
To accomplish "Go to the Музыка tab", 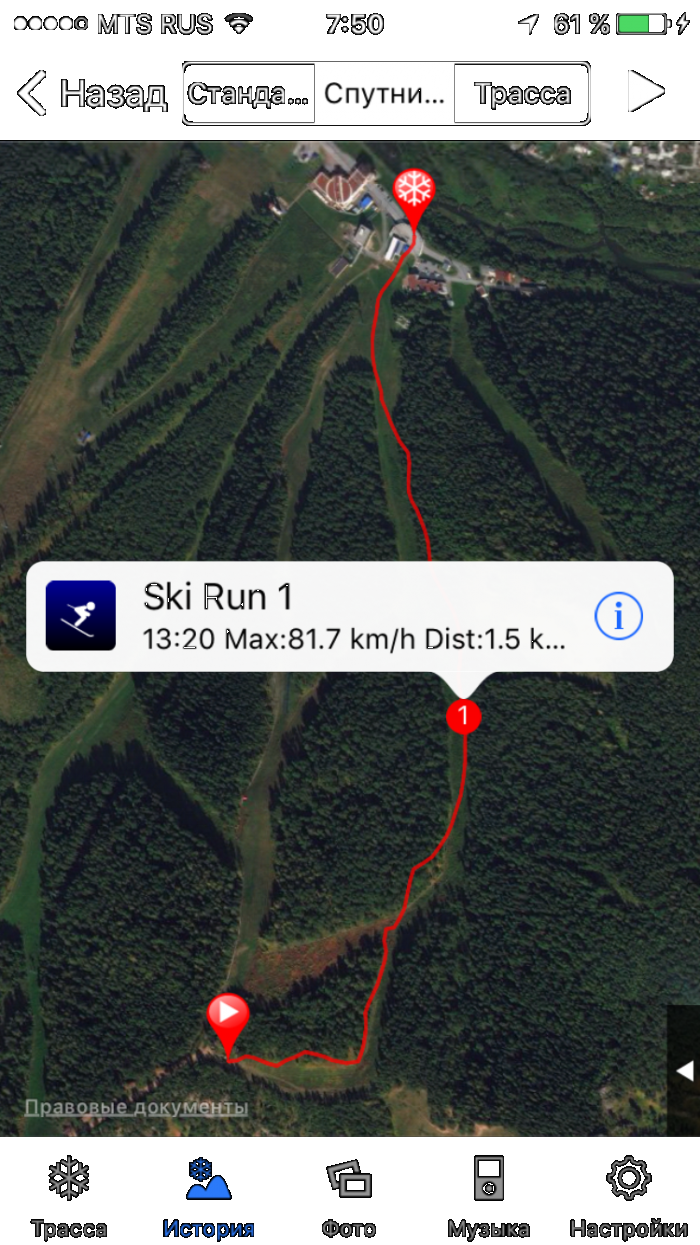I will [x=489, y=1196].
